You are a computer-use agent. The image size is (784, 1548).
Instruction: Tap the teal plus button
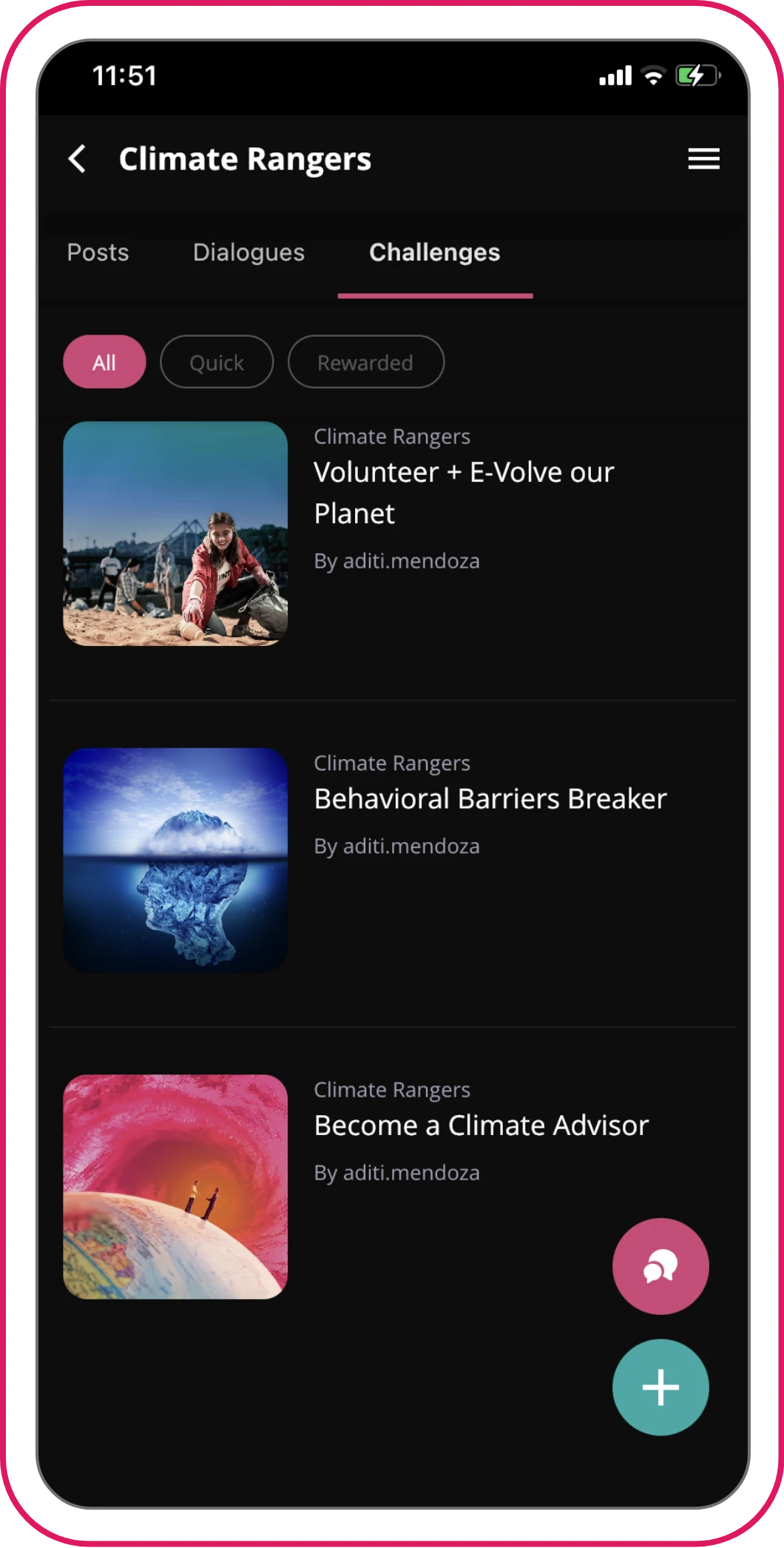point(660,1387)
